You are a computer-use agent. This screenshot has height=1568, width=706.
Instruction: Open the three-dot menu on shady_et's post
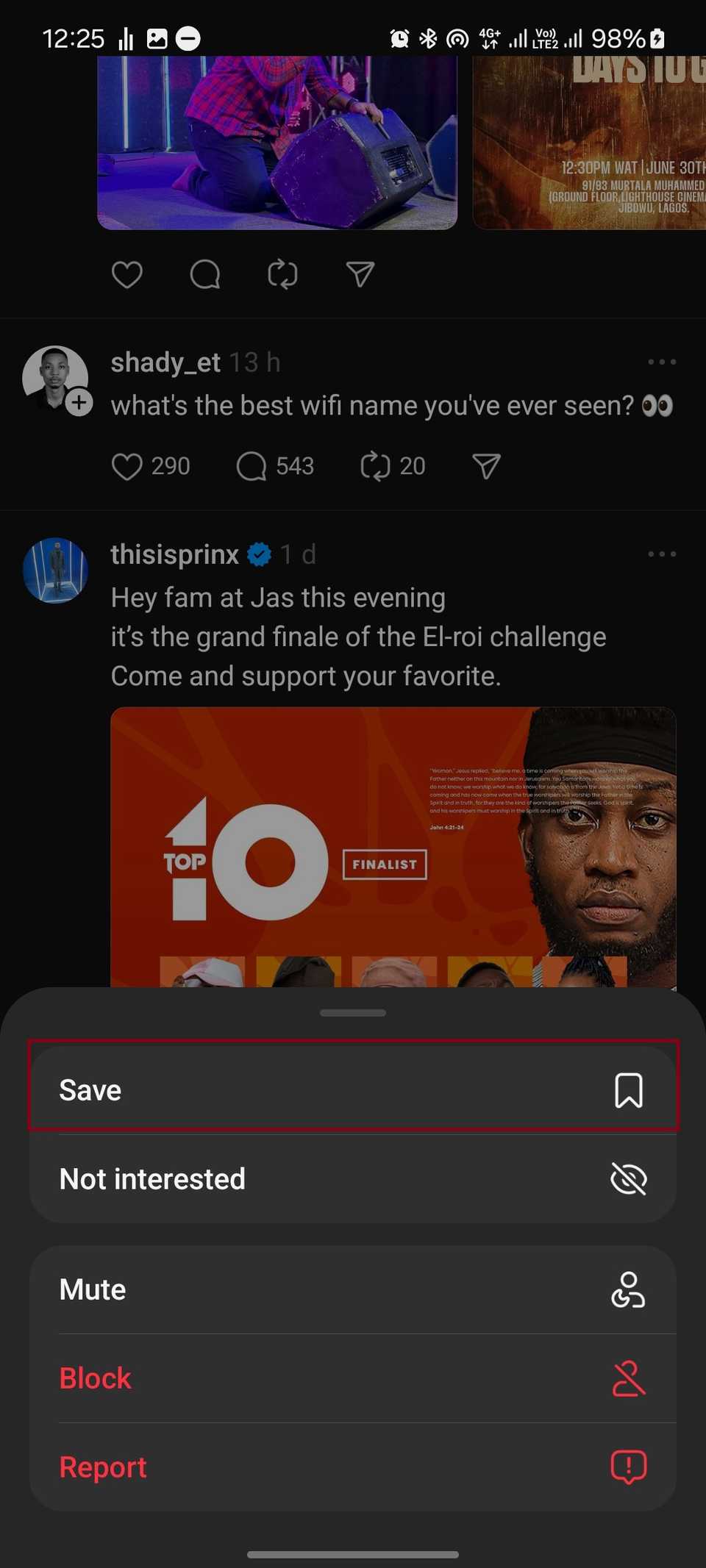(x=660, y=361)
